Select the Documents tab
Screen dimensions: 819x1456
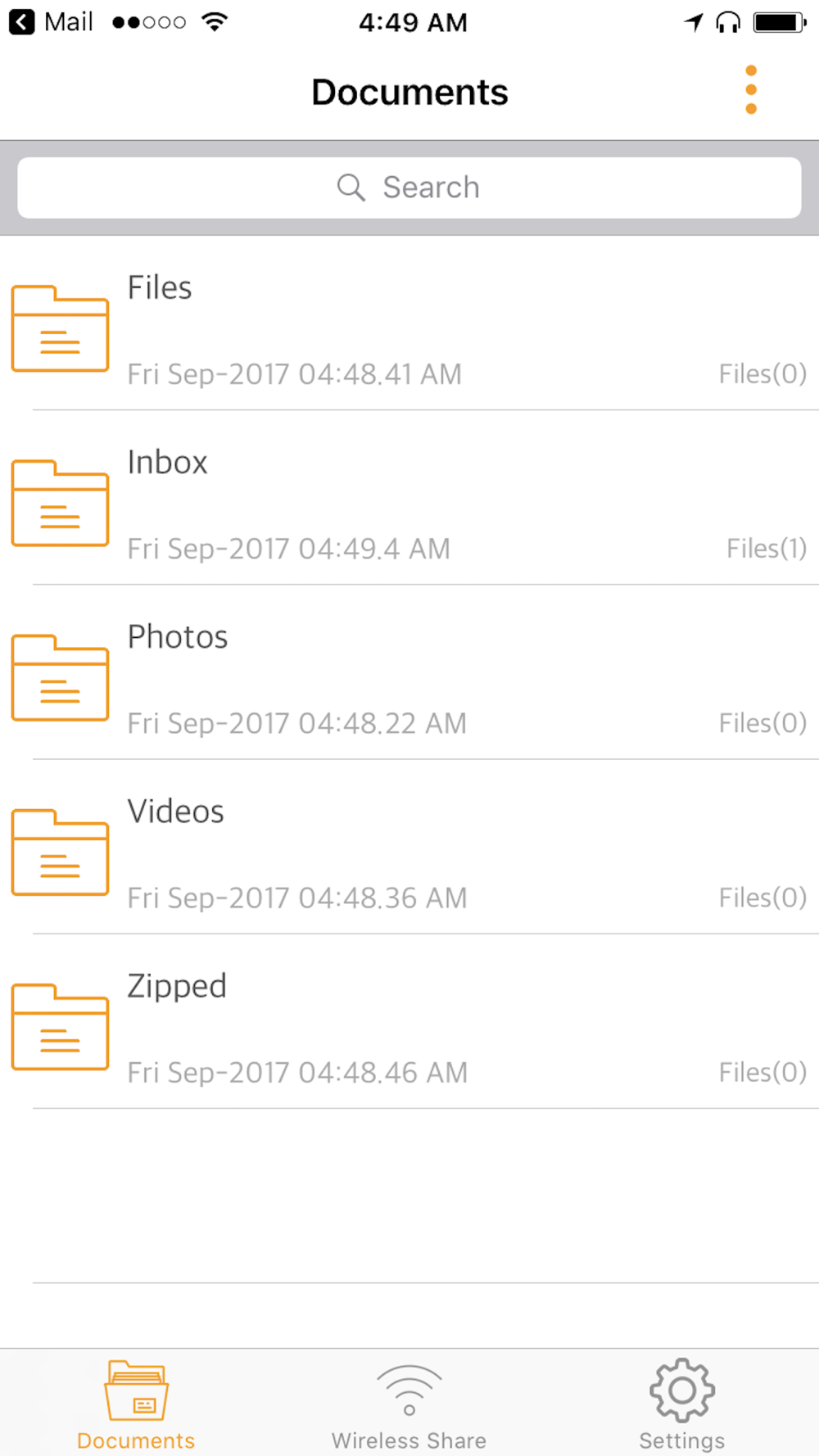136,1404
